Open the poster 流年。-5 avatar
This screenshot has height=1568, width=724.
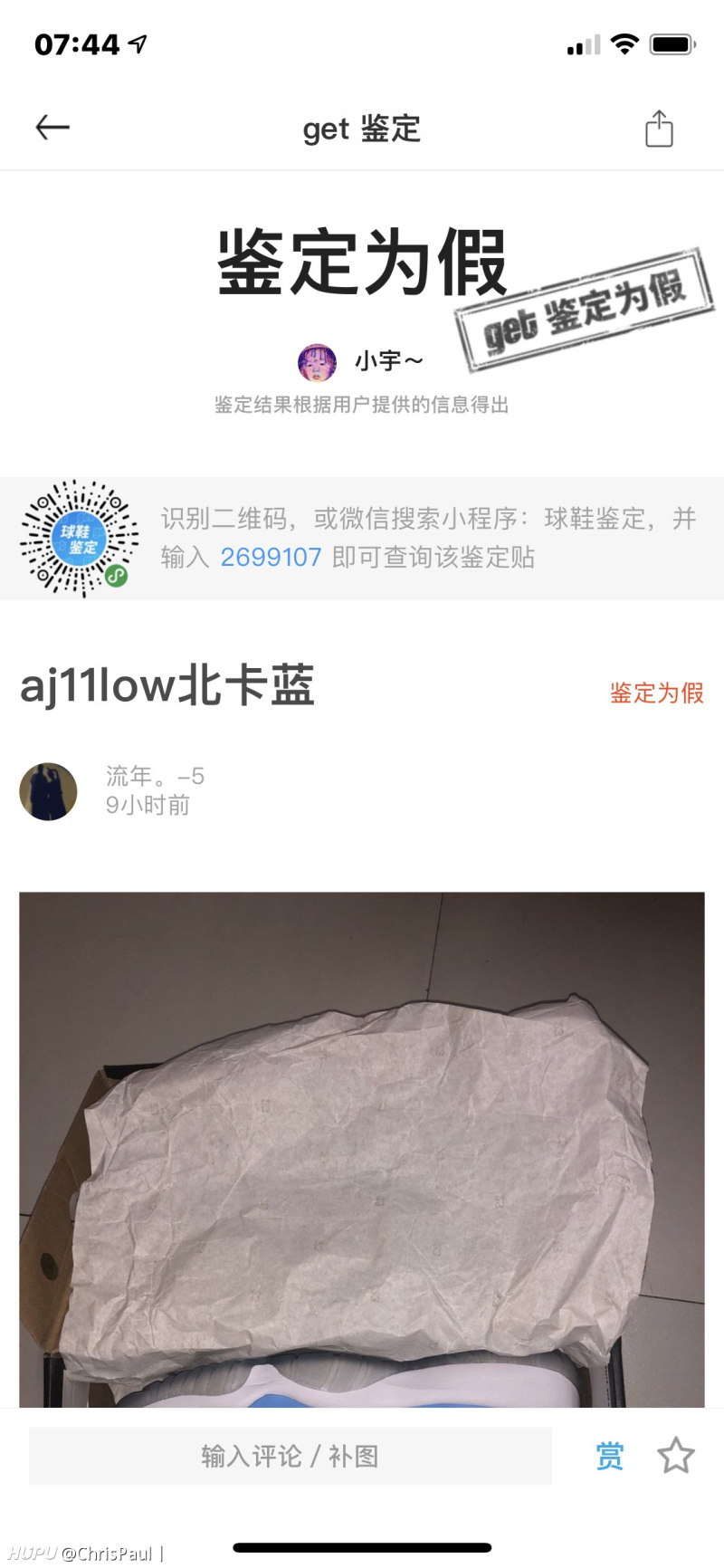(x=48, y=791)
